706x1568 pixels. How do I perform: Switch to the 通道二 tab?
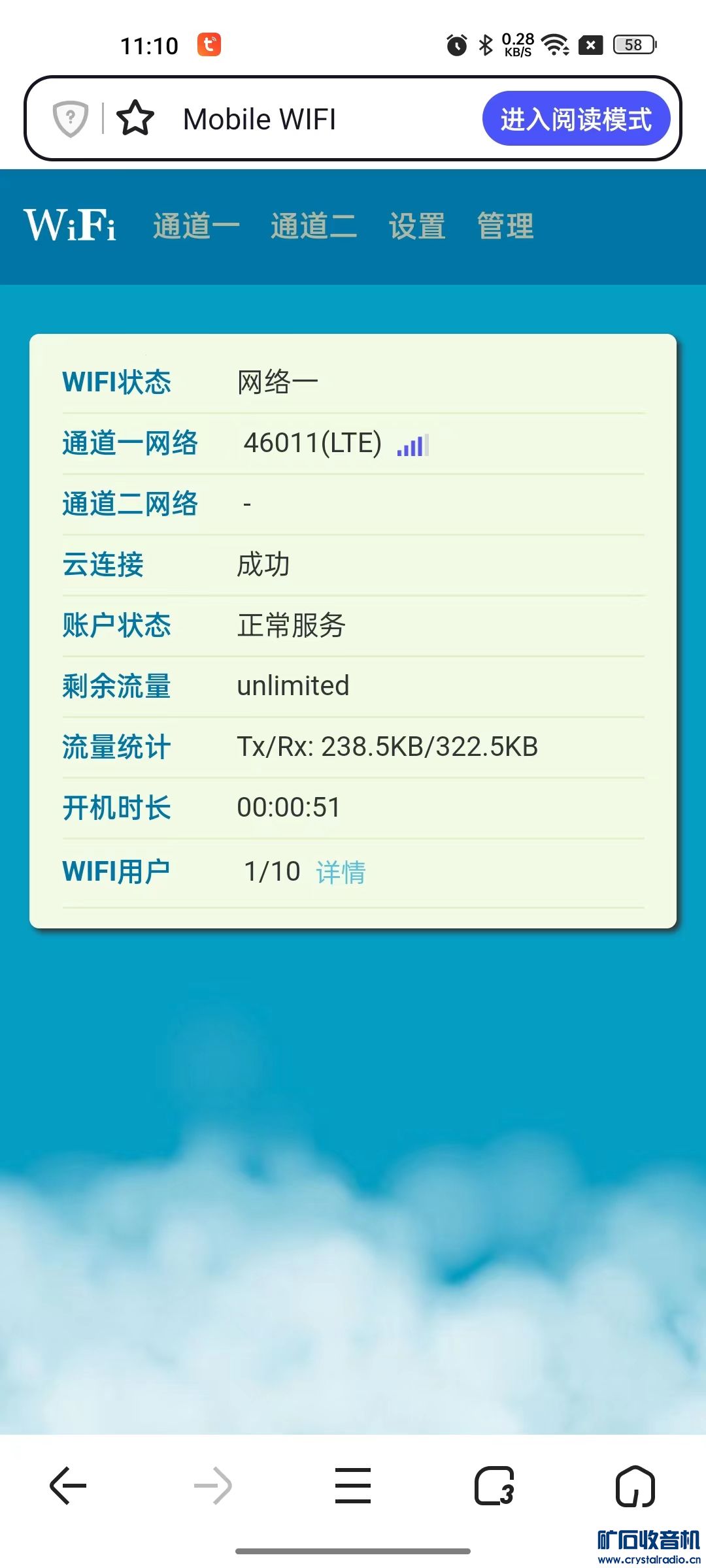[x=314, y=226]
